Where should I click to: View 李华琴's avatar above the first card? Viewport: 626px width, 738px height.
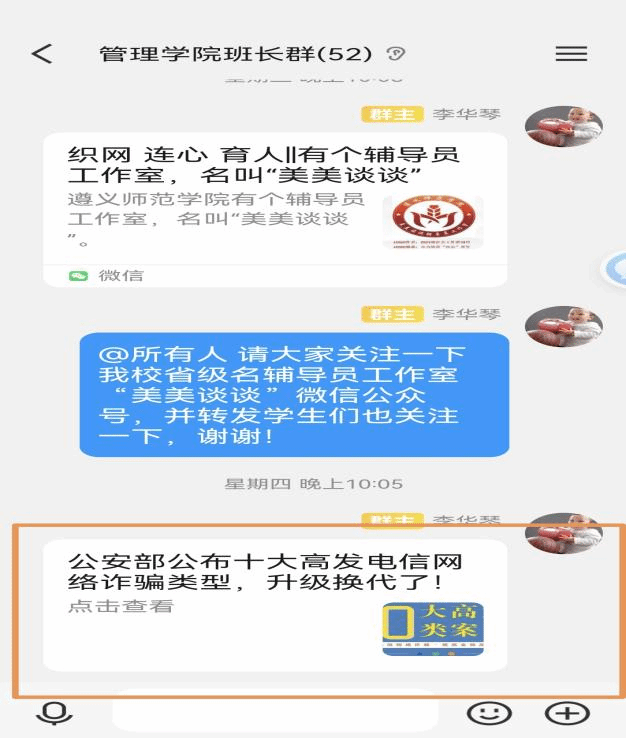coord(563,127)
